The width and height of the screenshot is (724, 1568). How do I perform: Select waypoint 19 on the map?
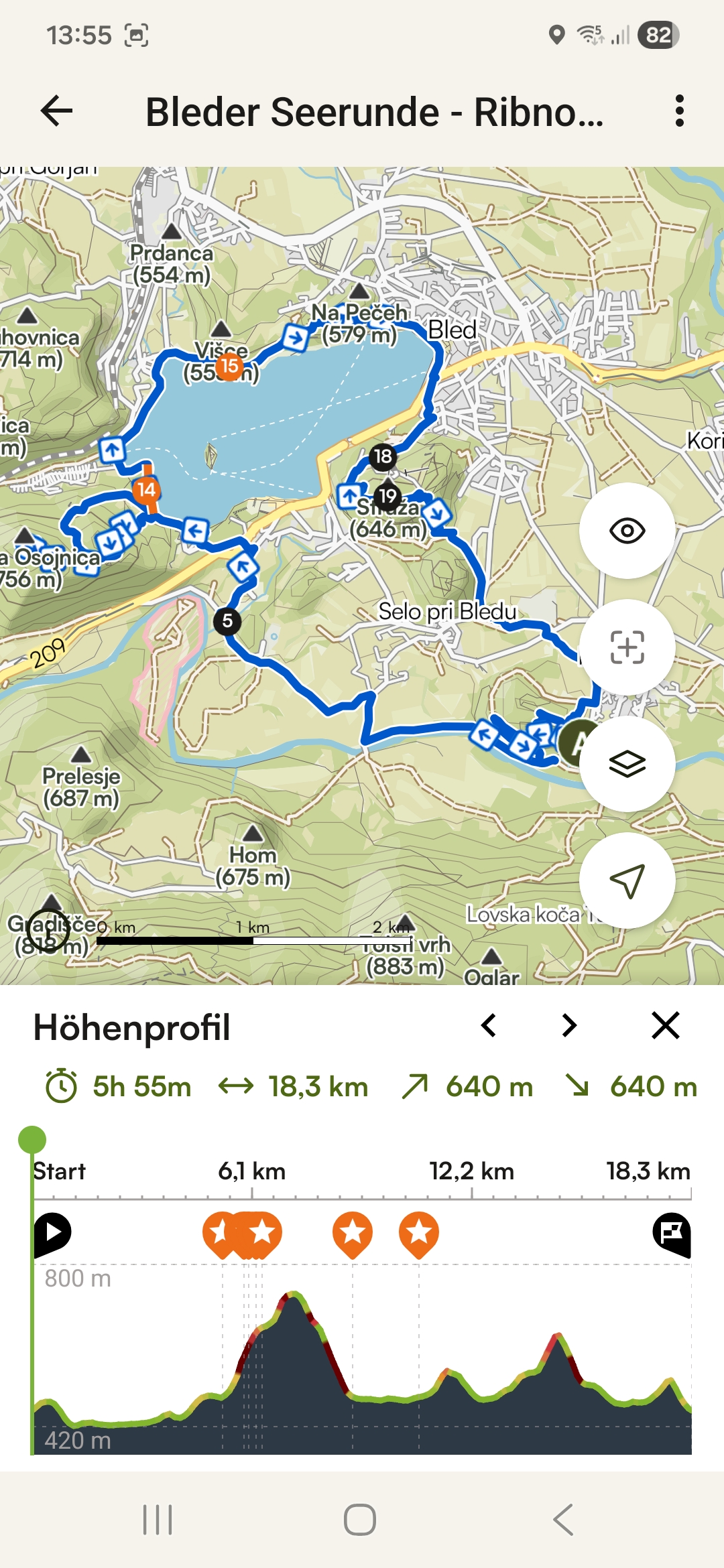(387, 497)
